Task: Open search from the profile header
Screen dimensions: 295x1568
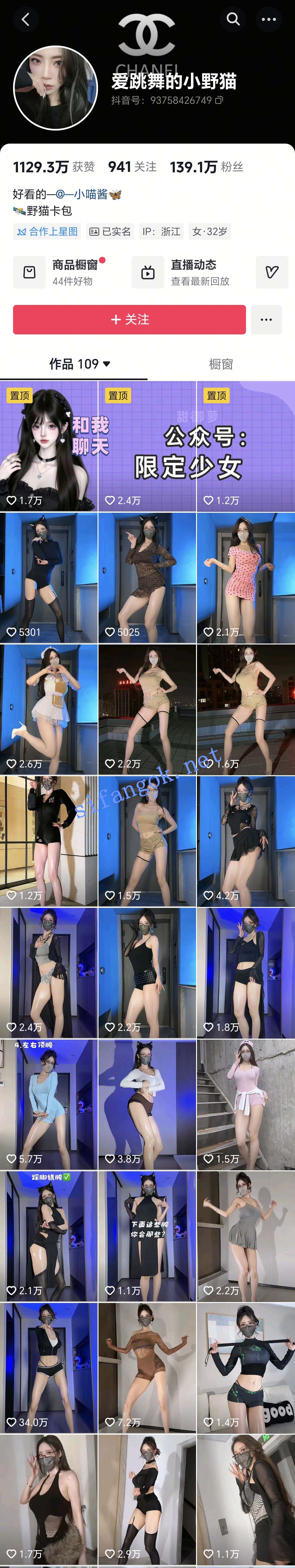Action: [233, 19]
